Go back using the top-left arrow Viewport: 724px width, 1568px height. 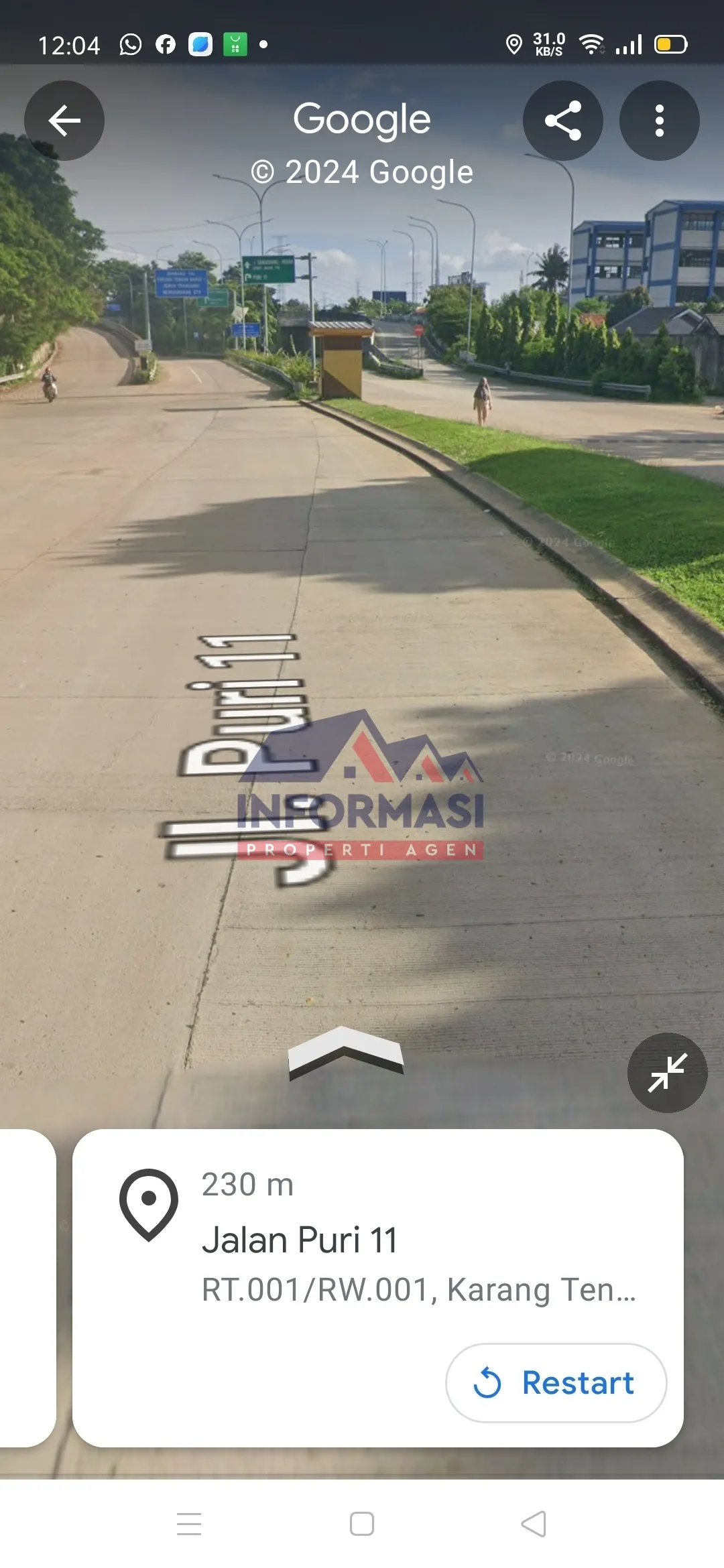[x=64, y=121]
